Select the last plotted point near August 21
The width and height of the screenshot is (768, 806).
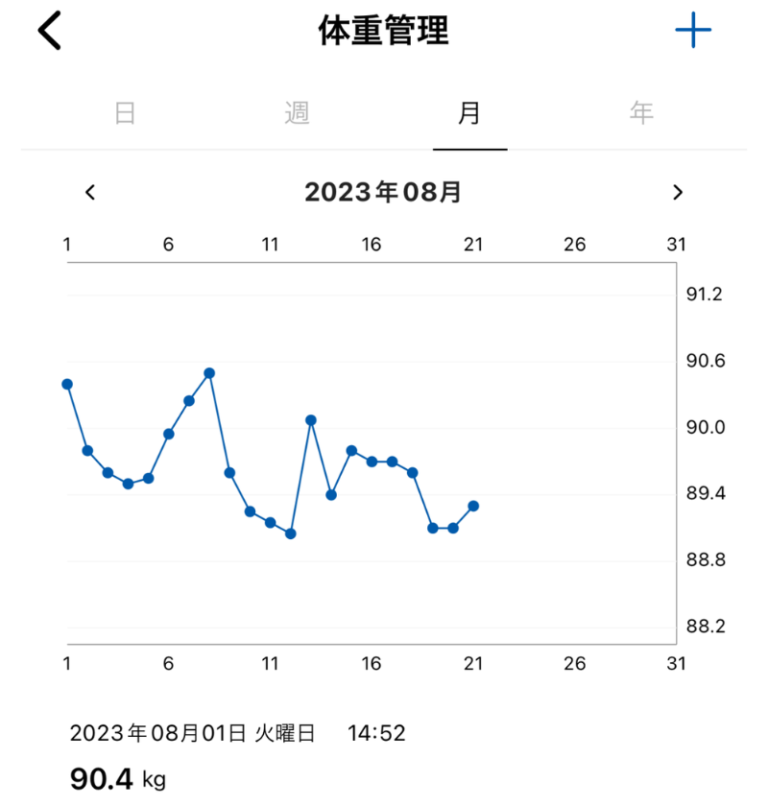tap(473, 506)
